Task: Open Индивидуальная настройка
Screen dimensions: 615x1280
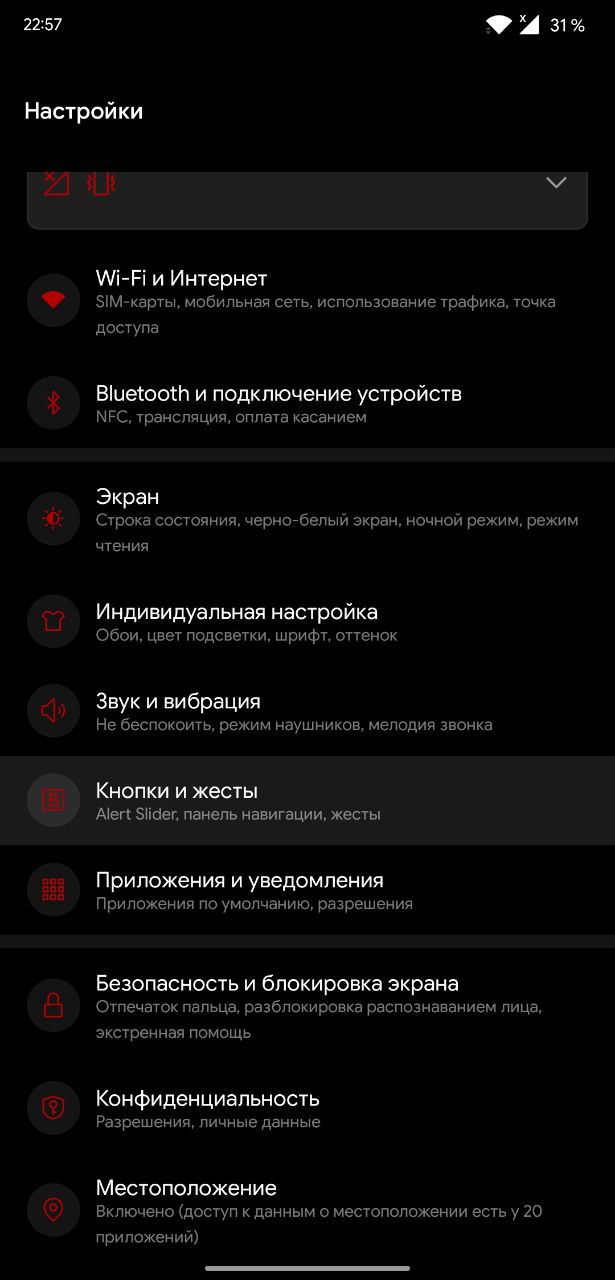Action: point(307,622)
